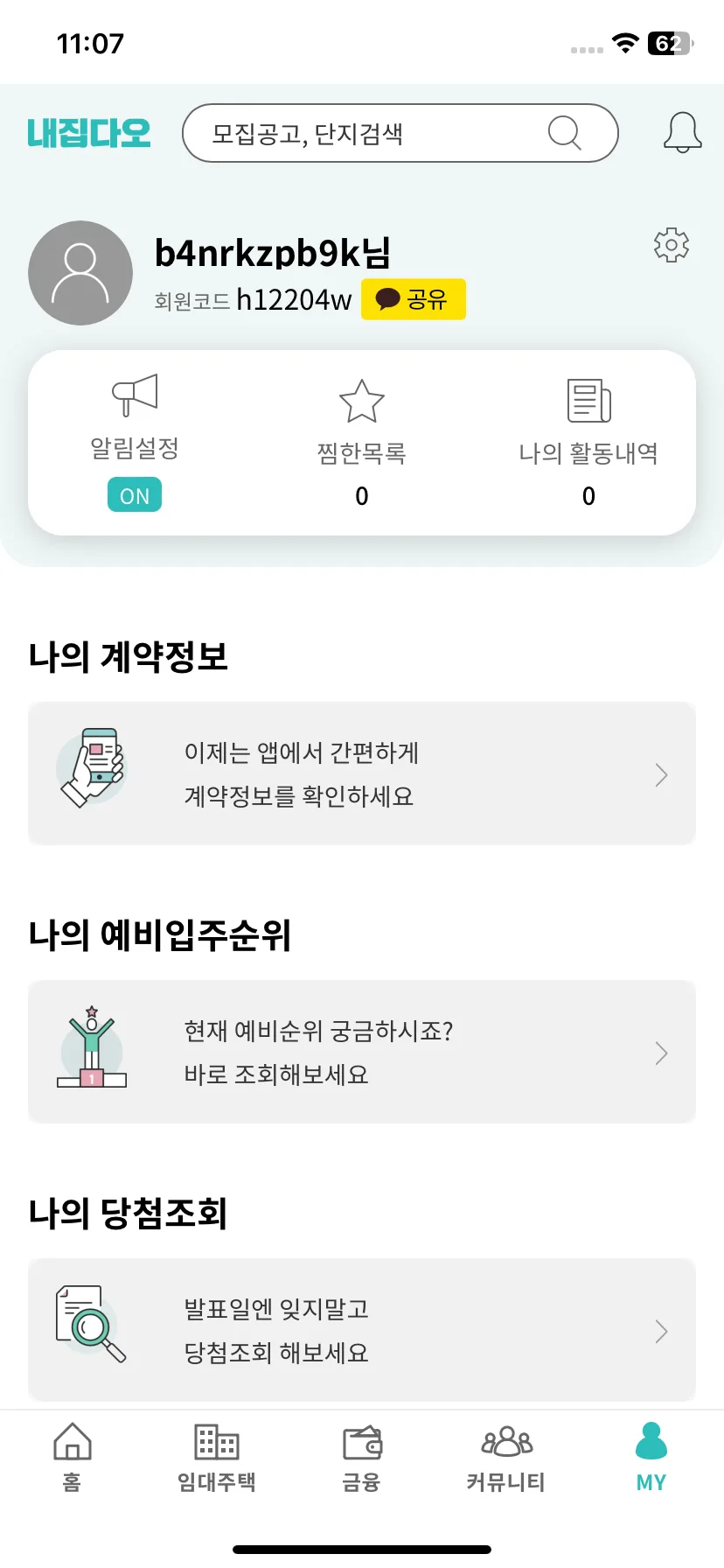Viewport: 724px width, 1568px height.
Task: Open the 커뮤니티 people section
Action: coord(506,1457)
